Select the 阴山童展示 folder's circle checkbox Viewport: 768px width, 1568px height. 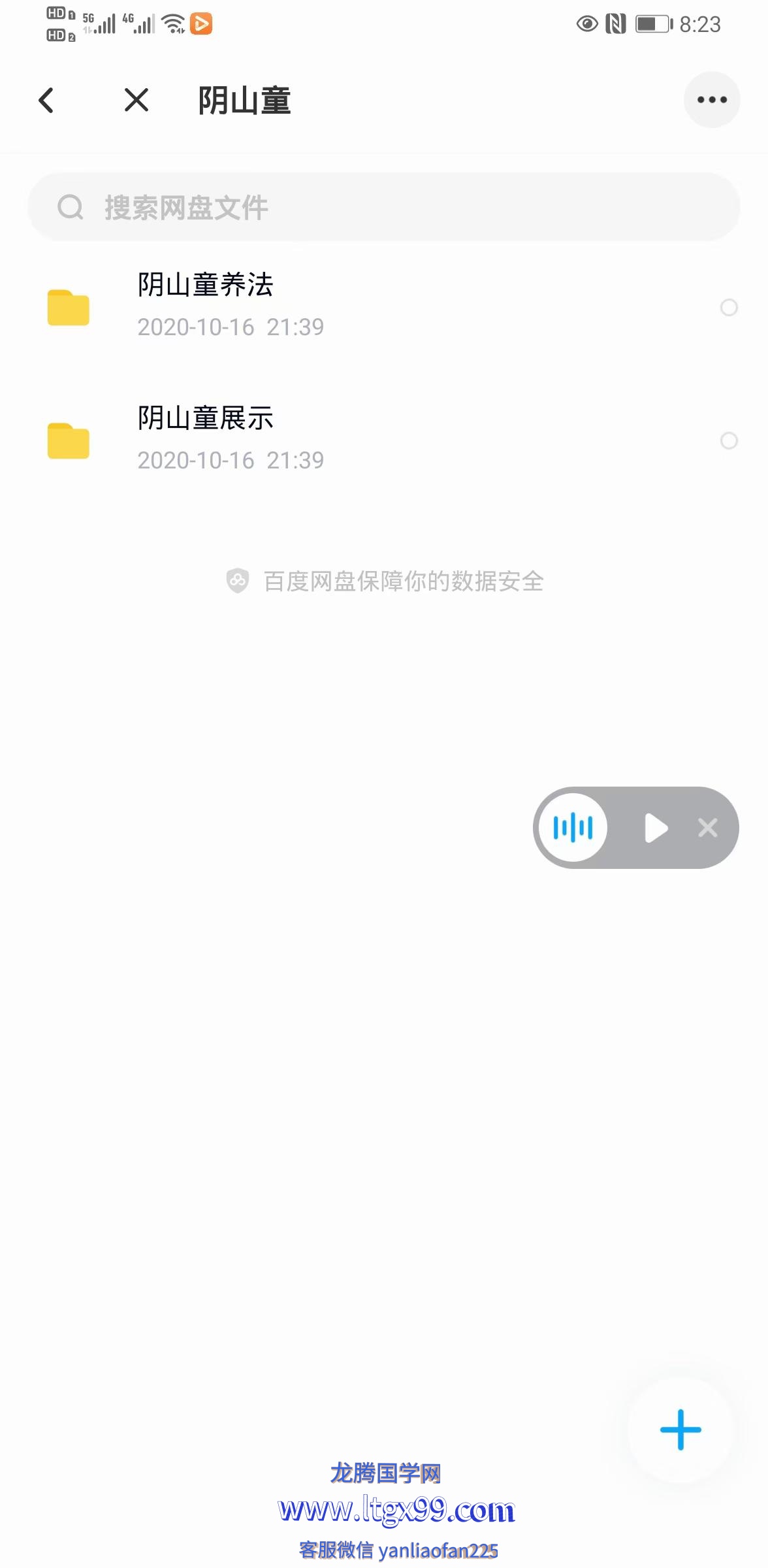(729, 440)
